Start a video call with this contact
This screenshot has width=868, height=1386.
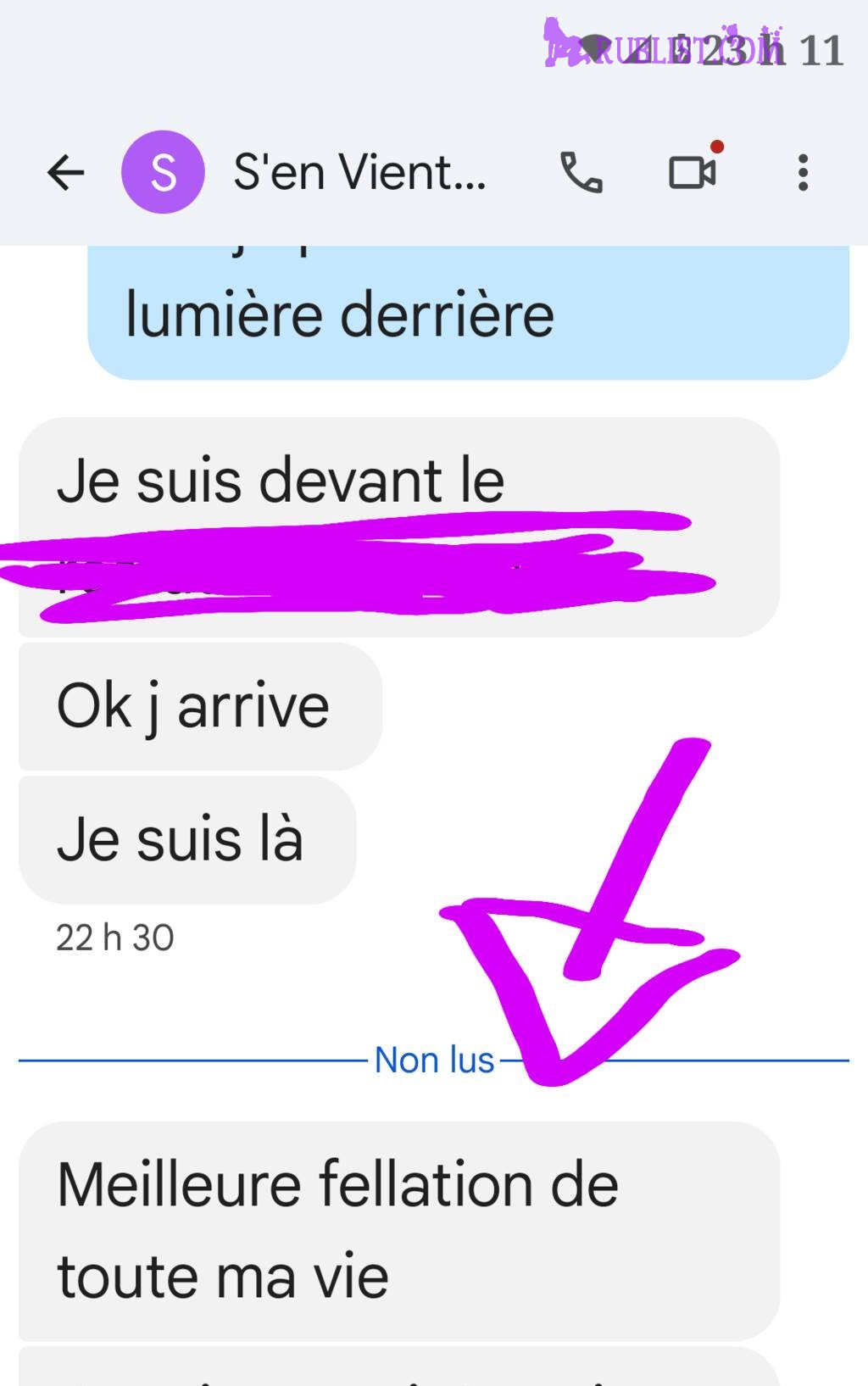[693, 173]
